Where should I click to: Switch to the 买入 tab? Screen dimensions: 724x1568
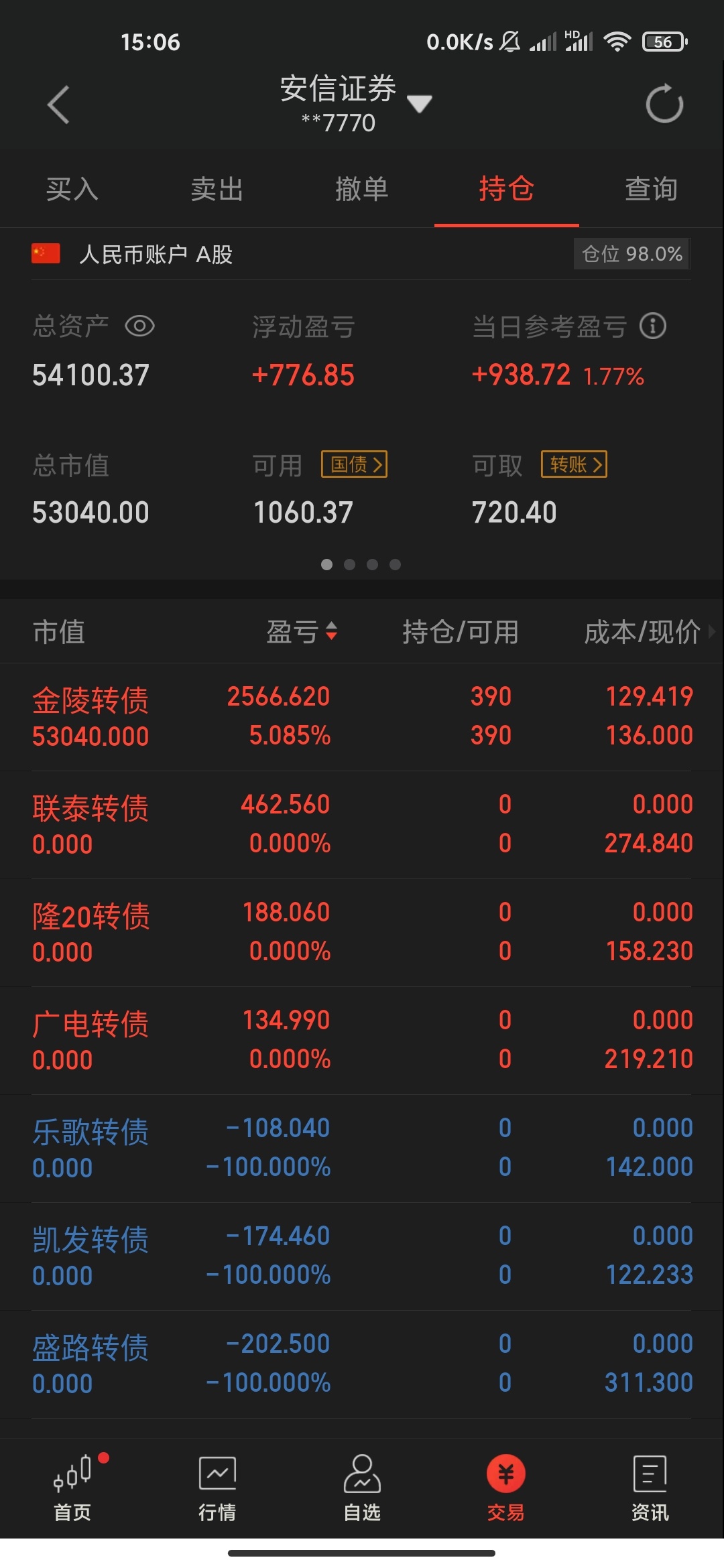[x=72, y=189]
